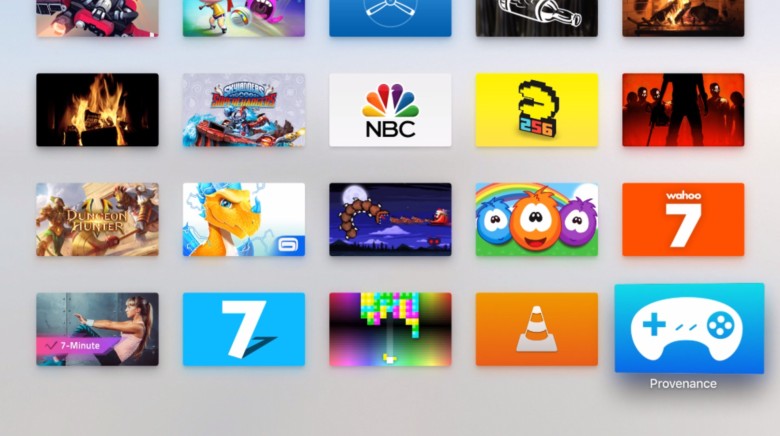780x436 pixels.
Task: Open the Gameloft dragon game
Action: 243,219
